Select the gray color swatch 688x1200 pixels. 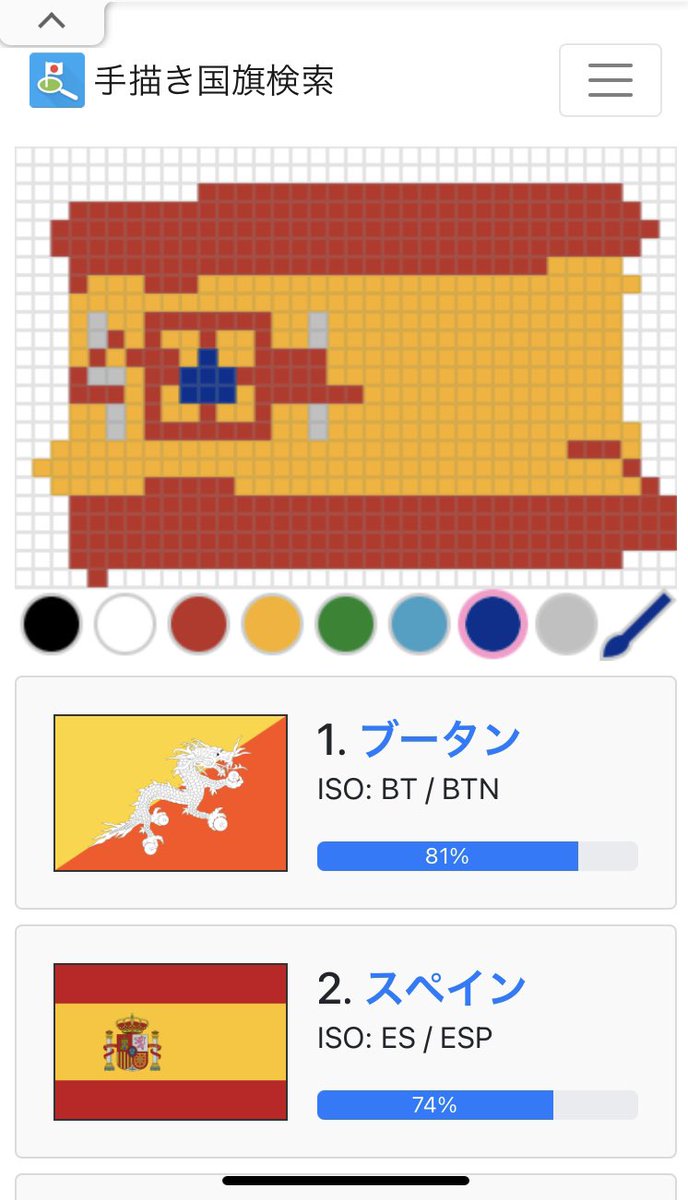(x=566, y=624)
